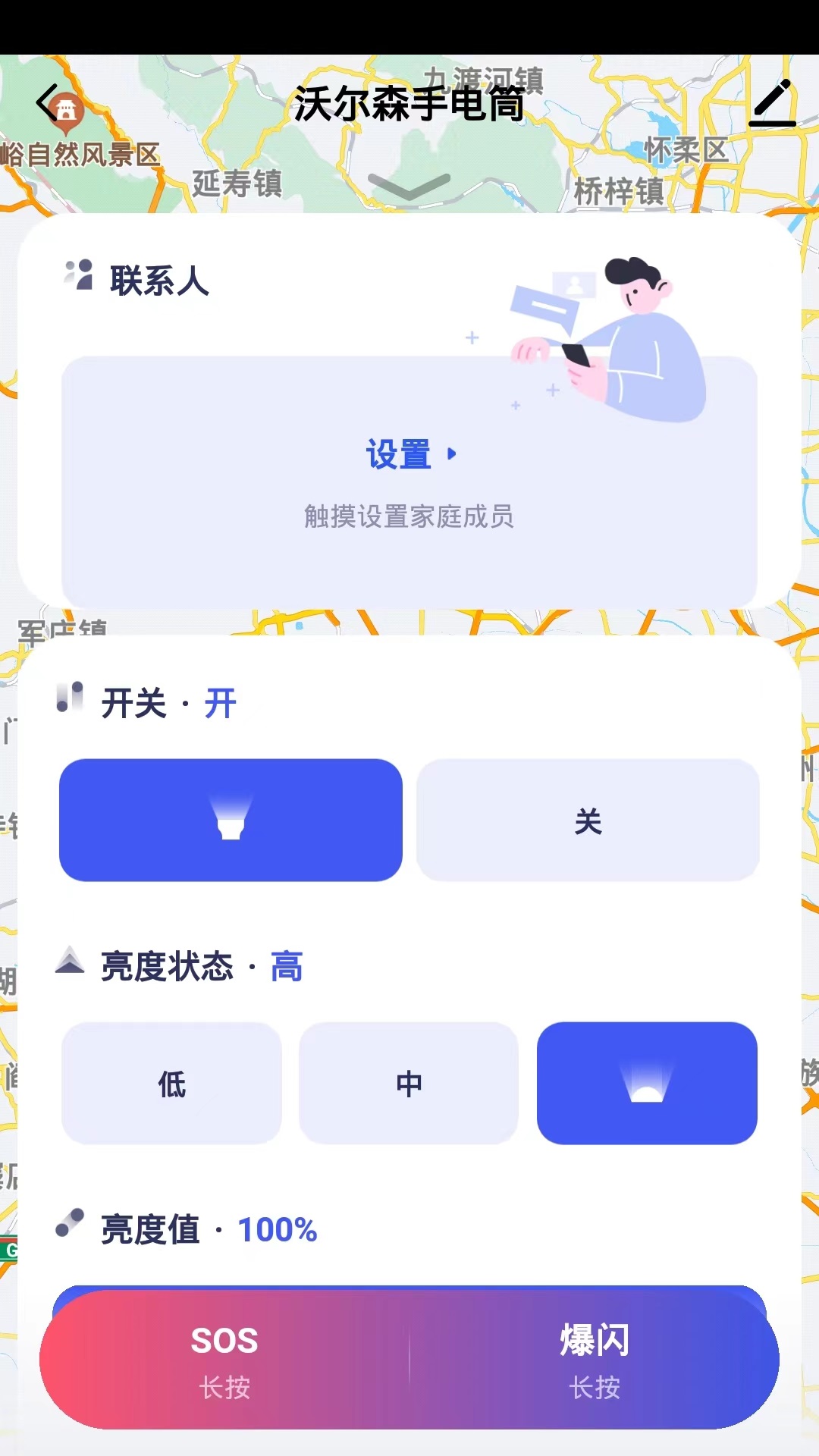Viewport: 819px width, 1456px height.
Task: Select the high brightness level
Action: click(646, 1083)
